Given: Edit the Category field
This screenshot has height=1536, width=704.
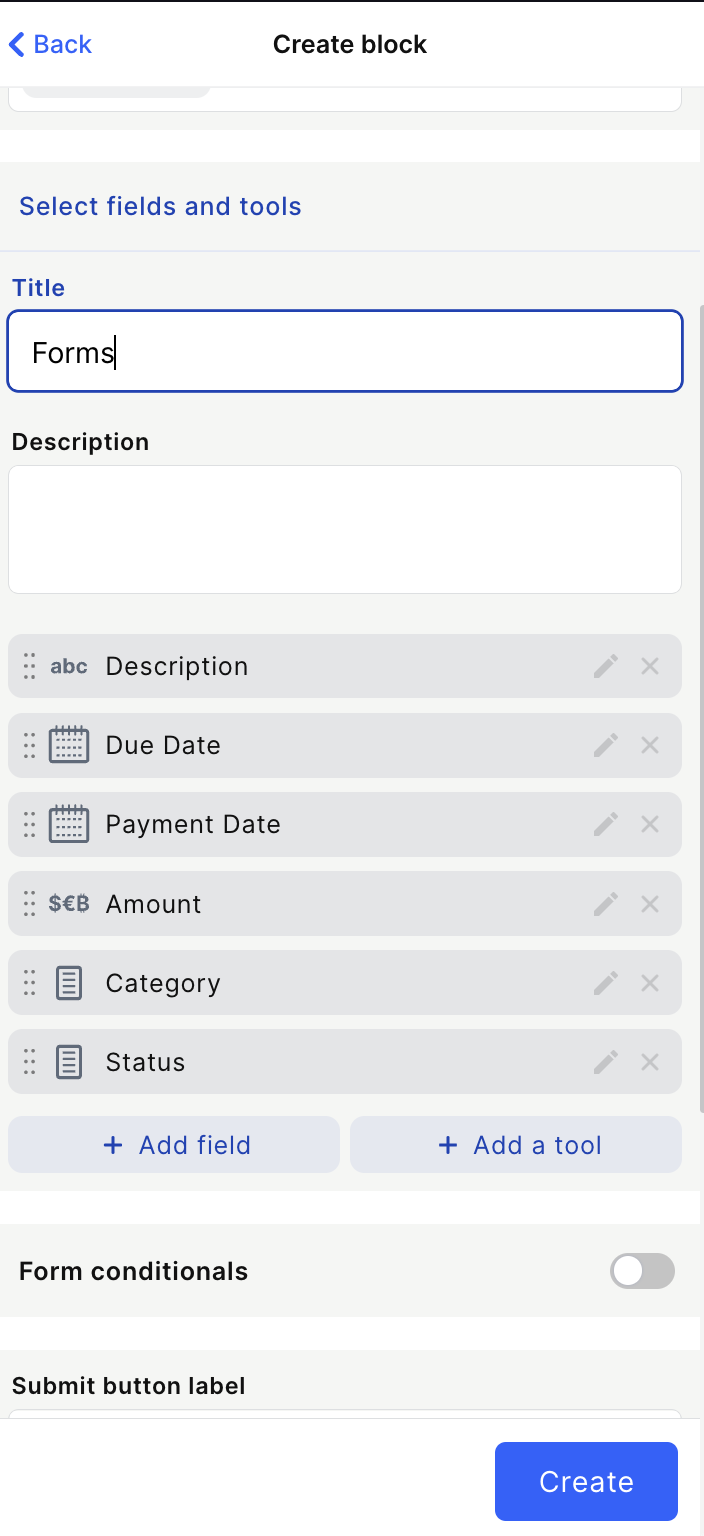Looking at the screenshot, I should coord(606,983).
